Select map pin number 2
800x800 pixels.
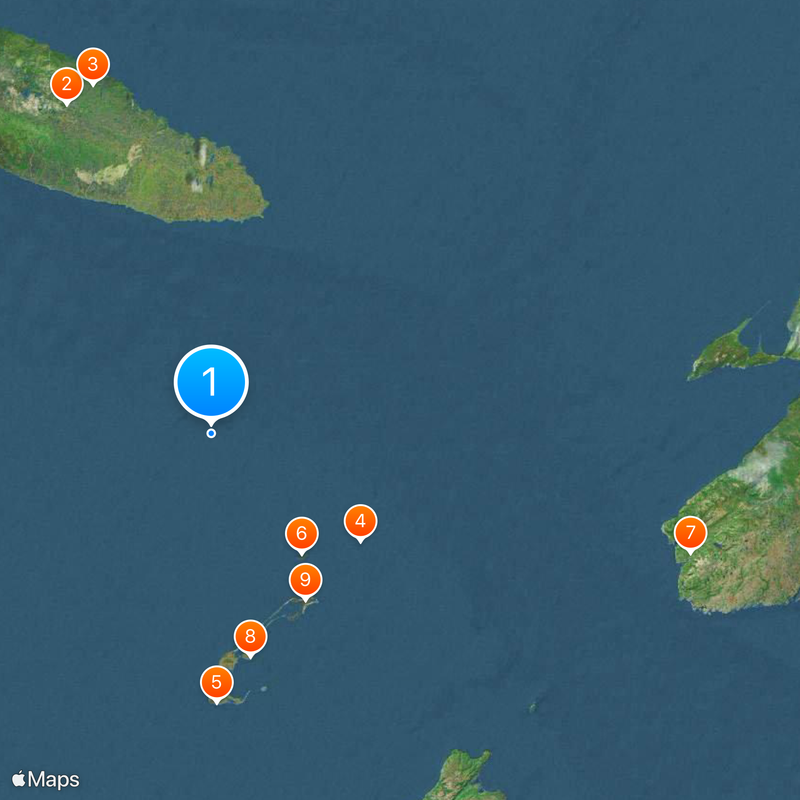coord(67,84)
